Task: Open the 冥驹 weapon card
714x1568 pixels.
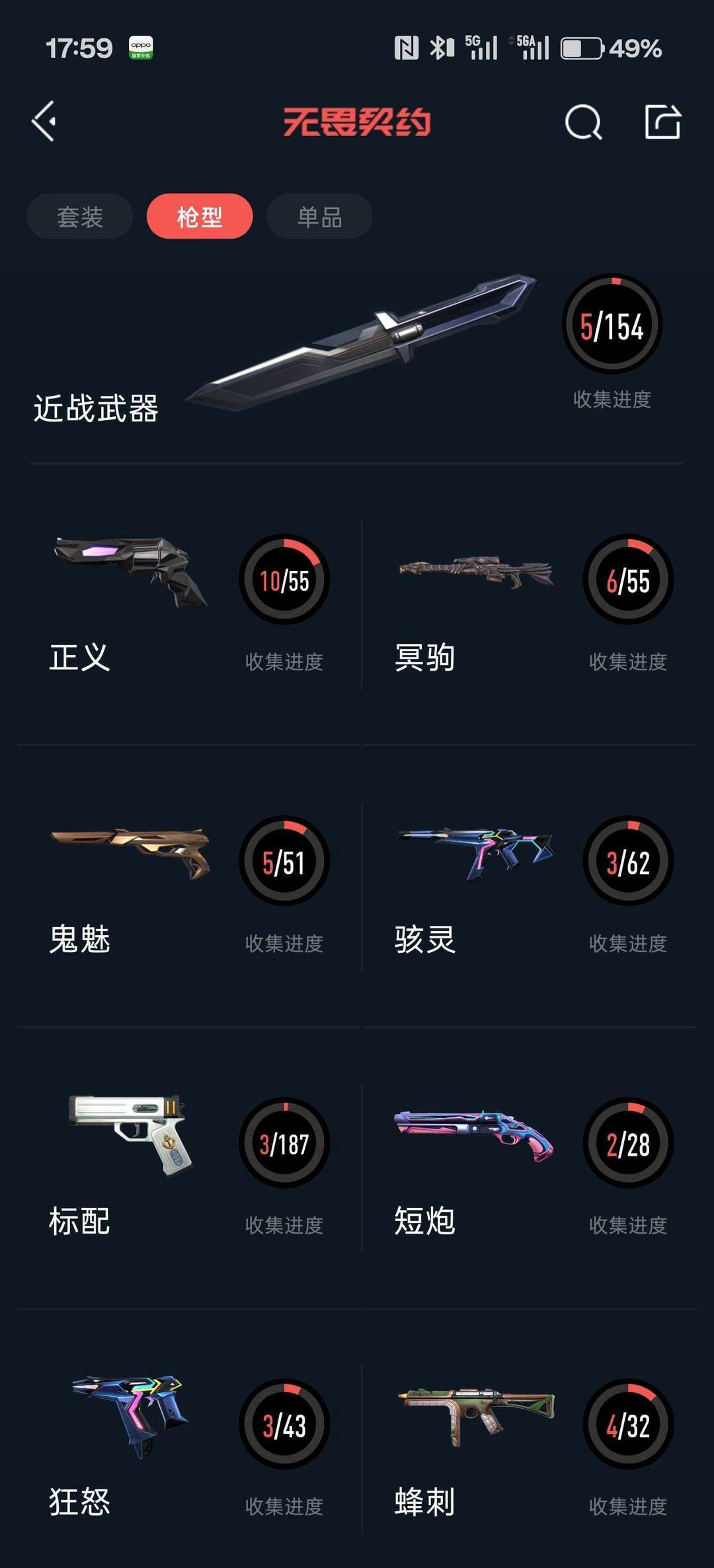Action: pyautogui.click(x=530, y=605)
